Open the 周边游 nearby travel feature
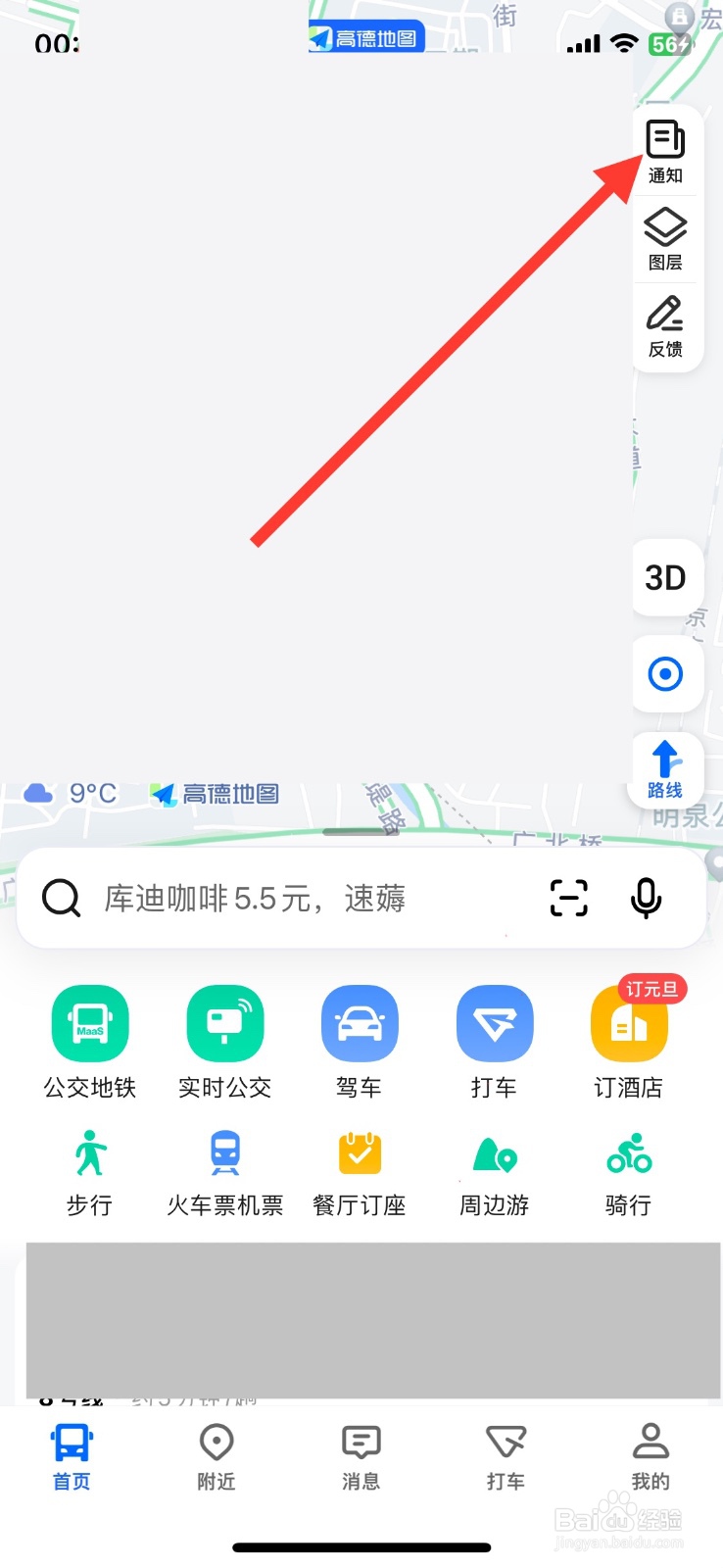Viewport: 723px width, 1568px height. [494, 1153]
